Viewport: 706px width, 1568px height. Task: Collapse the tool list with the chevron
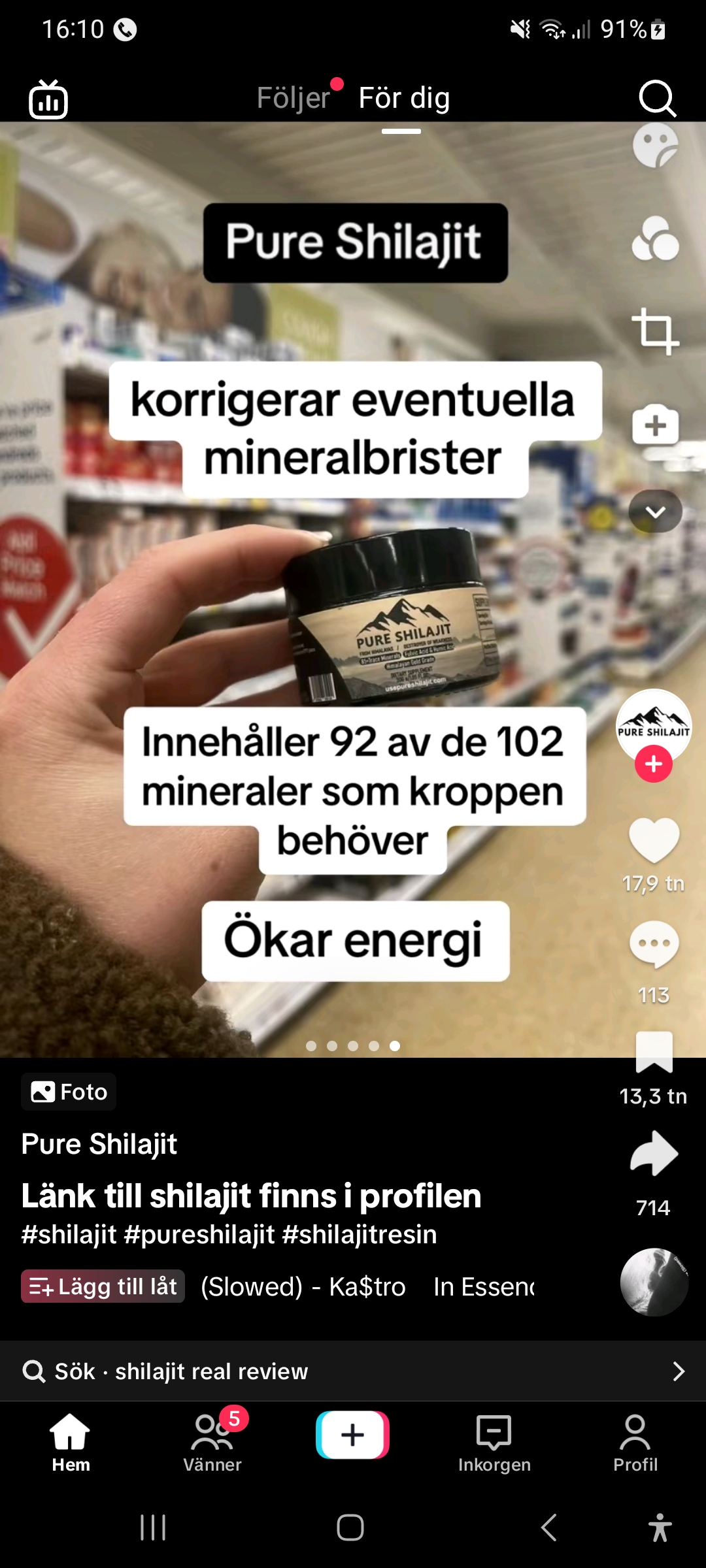pos(655,512)
